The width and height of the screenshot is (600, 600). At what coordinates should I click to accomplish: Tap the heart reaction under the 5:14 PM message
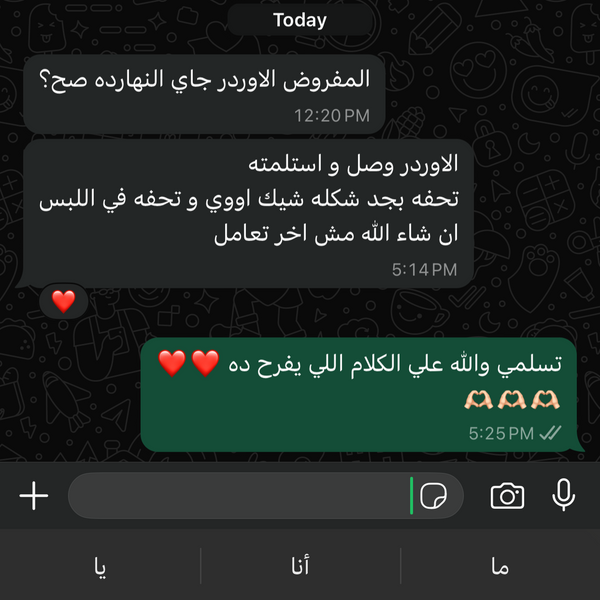tap(63, 301)
